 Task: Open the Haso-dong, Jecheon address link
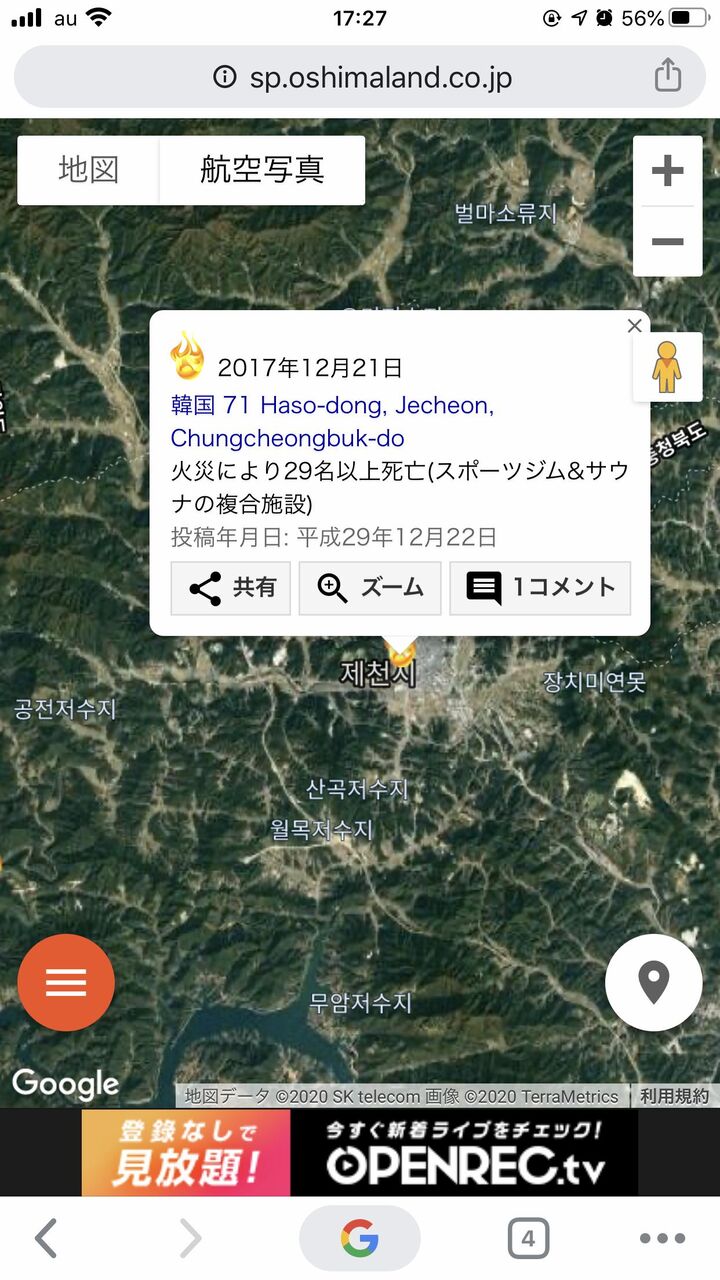[x=332, y=422]
